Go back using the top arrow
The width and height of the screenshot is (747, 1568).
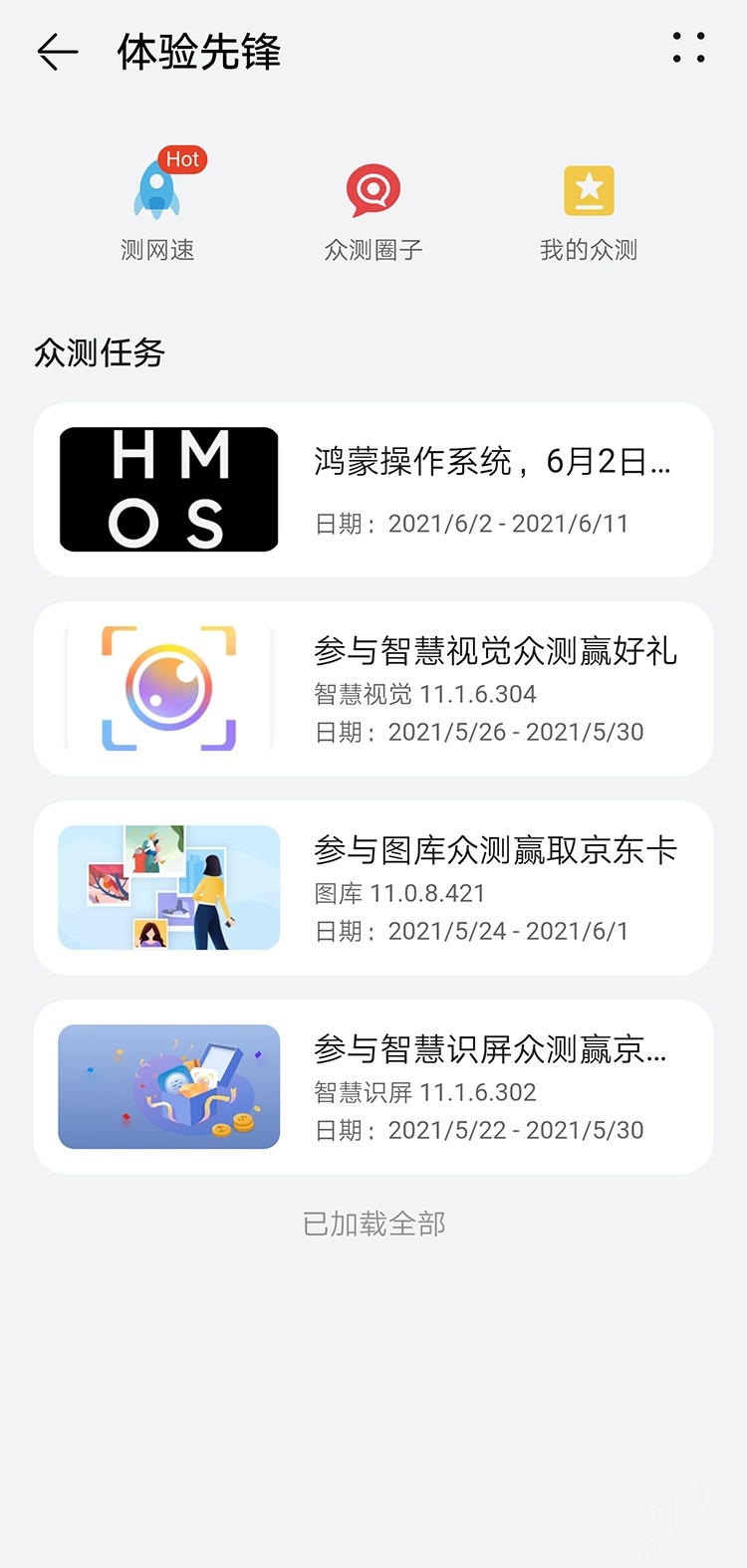(57, 52)
